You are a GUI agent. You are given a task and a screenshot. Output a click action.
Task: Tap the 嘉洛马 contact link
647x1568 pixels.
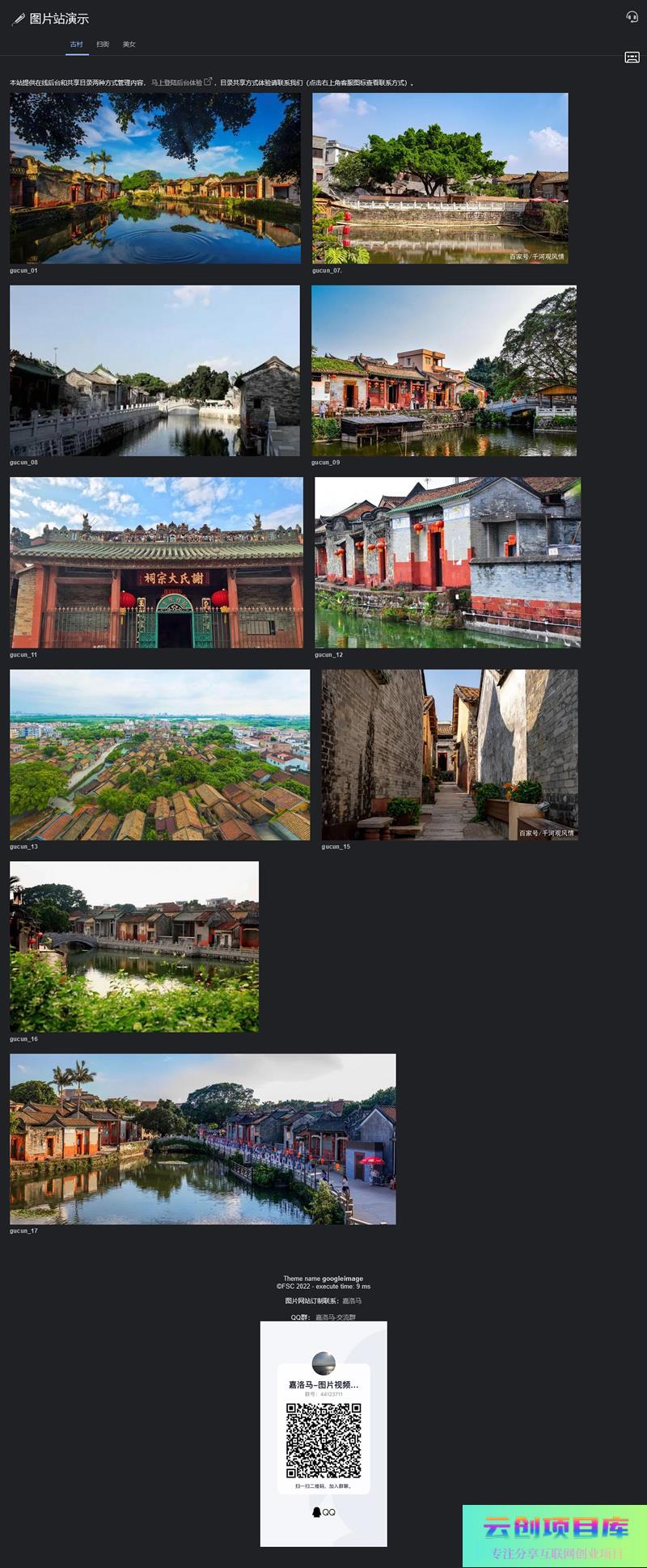pyautogui.click(x=352, y=1301)
